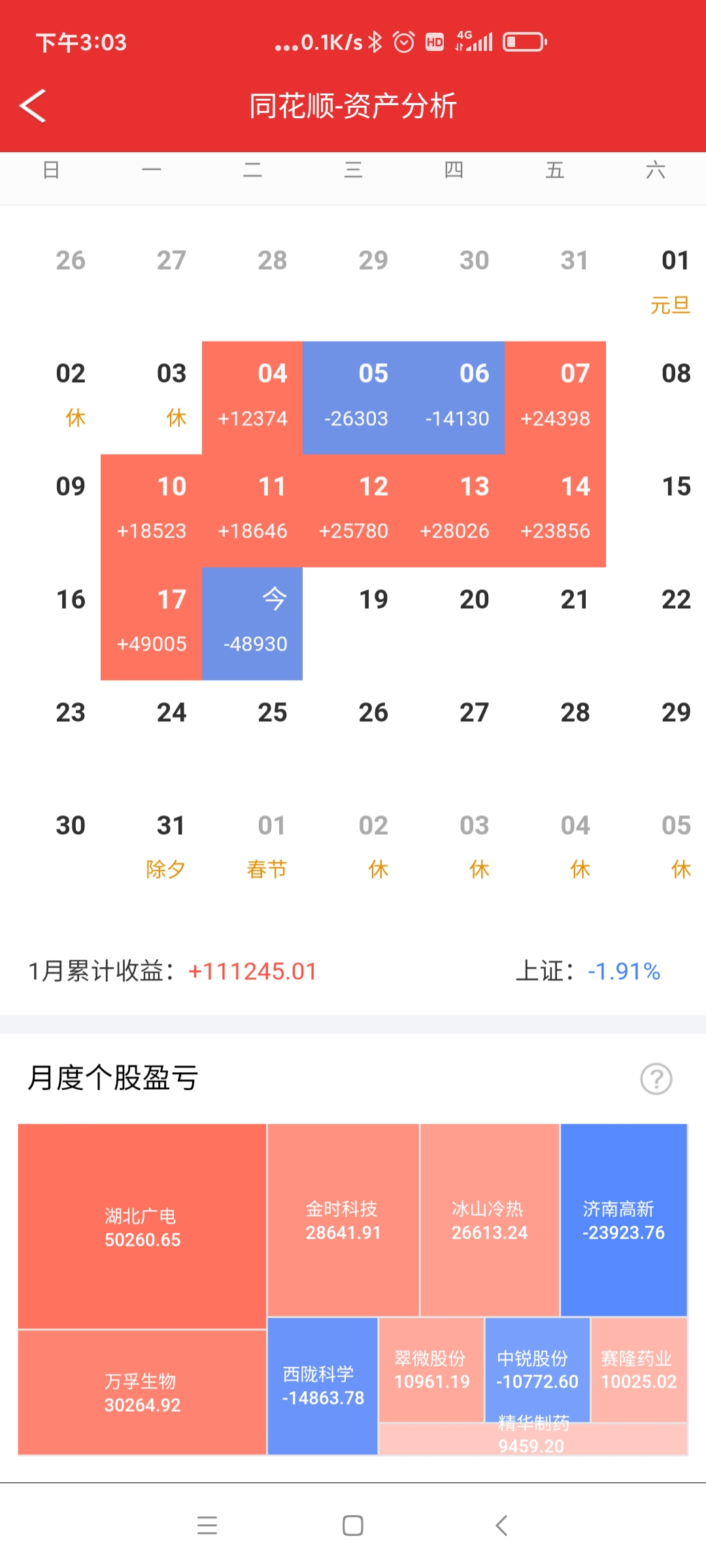Screen dimensions: 706x1568
Task: Select January 14 with +23856 profit
Action: 555,510
